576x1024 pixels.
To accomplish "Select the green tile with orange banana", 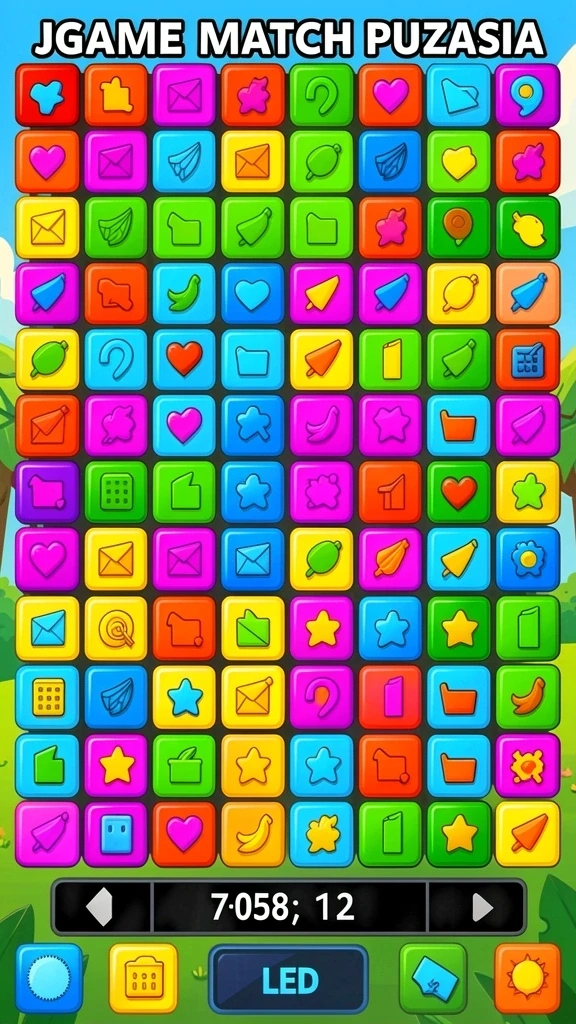I will (x=527, y=697).
